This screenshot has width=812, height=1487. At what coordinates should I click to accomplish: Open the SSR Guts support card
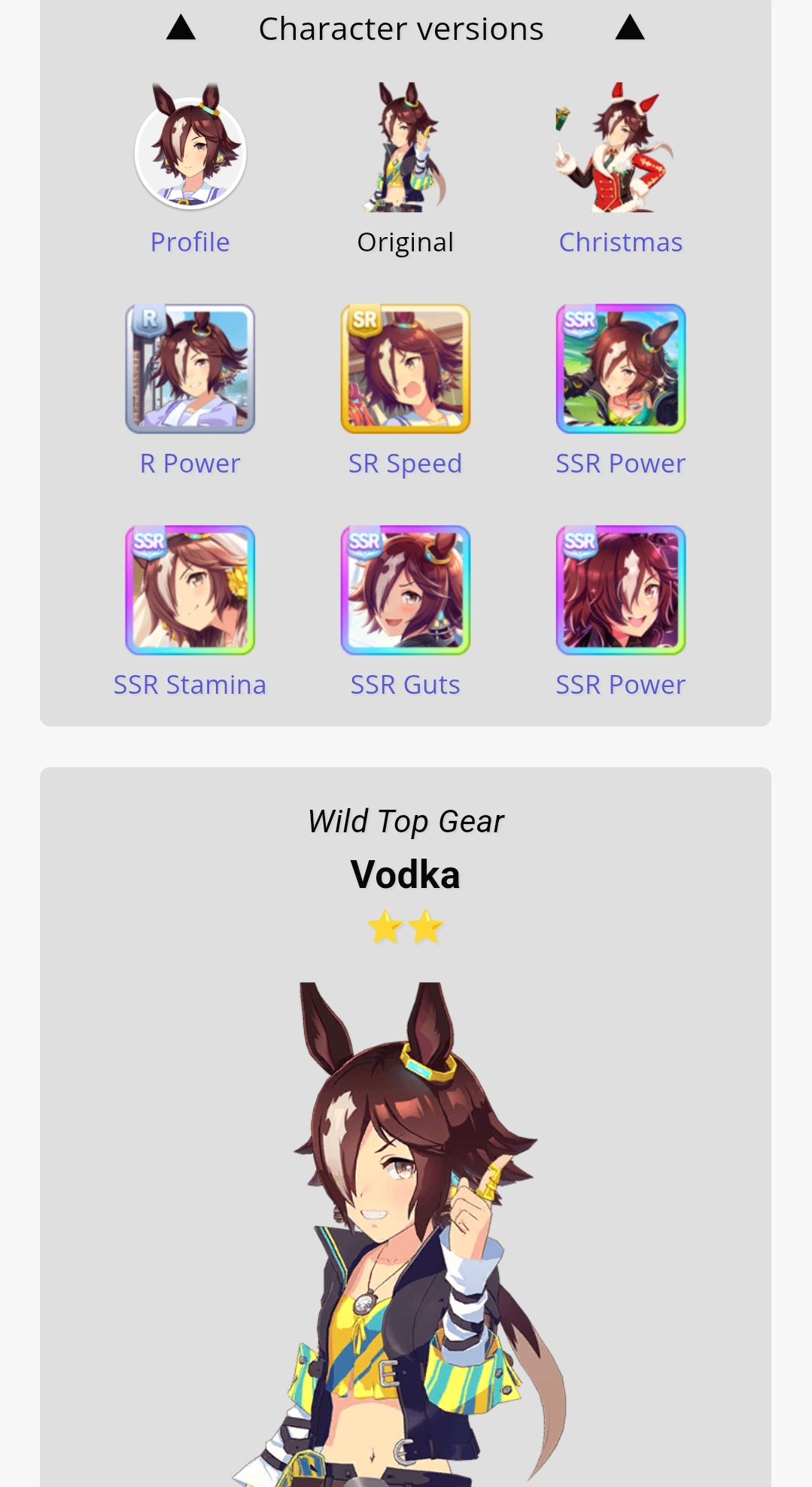coord(405,613)
